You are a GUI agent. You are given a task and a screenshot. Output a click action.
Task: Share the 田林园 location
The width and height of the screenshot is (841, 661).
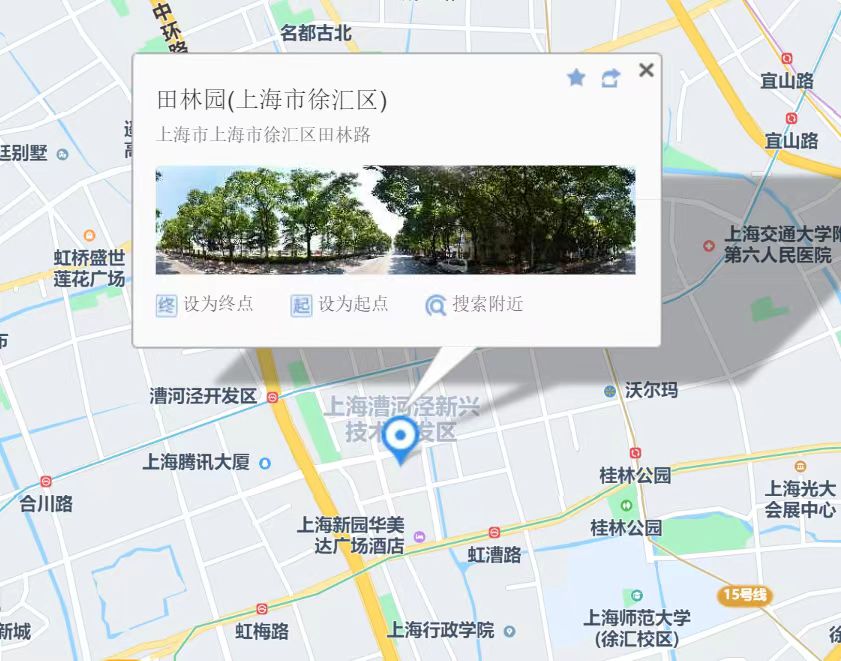[610, 78]
